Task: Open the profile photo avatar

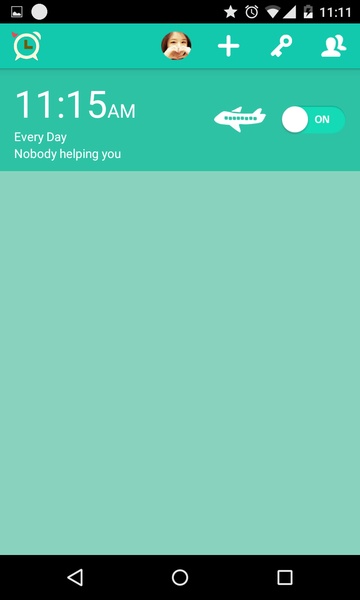Action: (x=176, y=46)
